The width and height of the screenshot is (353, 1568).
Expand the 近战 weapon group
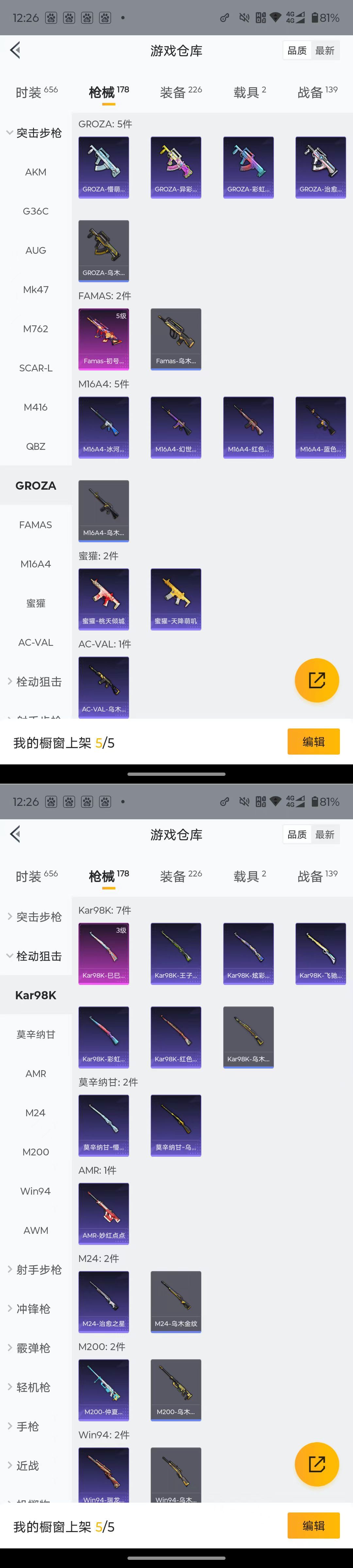[28, 1466]
